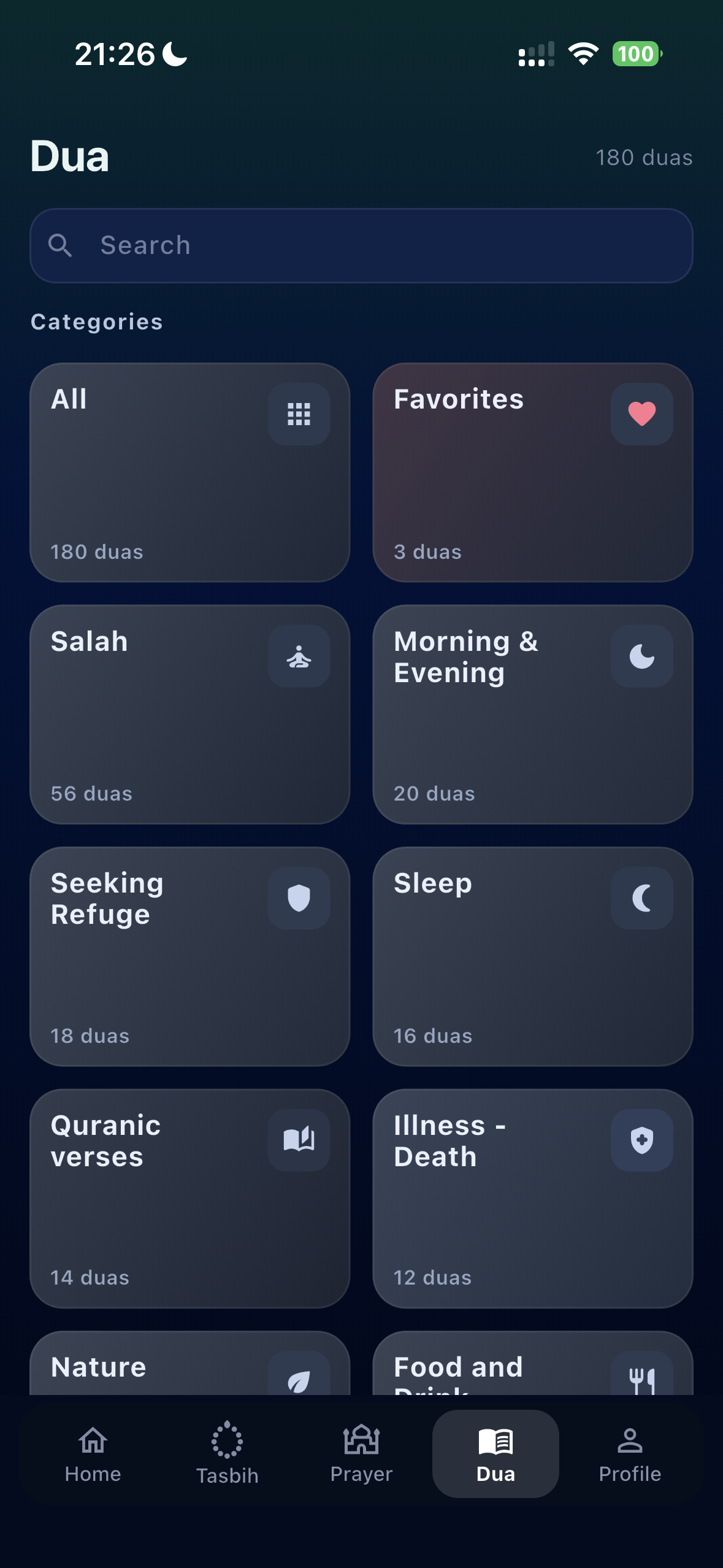Open the Quranic verses category
The width and height of the screenshot is (723, 1568).
tap(189, 1198)
